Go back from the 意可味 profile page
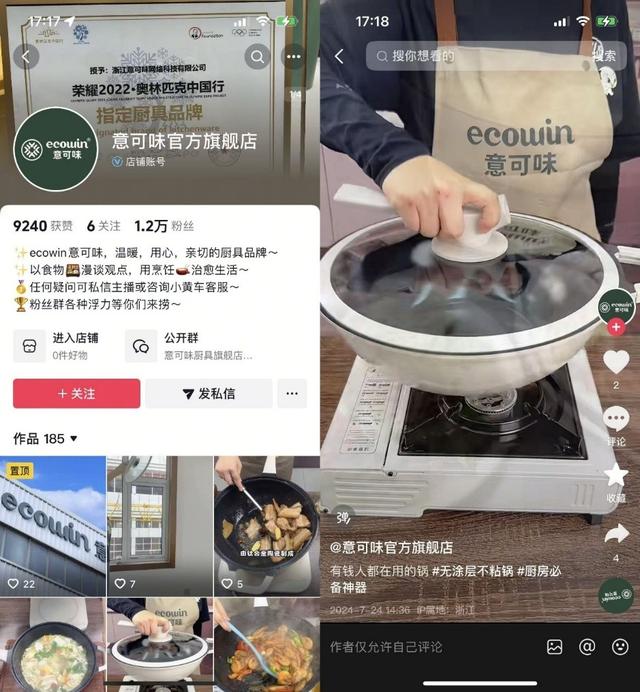This screenshot has height=692, width=640. coord(25,56)
